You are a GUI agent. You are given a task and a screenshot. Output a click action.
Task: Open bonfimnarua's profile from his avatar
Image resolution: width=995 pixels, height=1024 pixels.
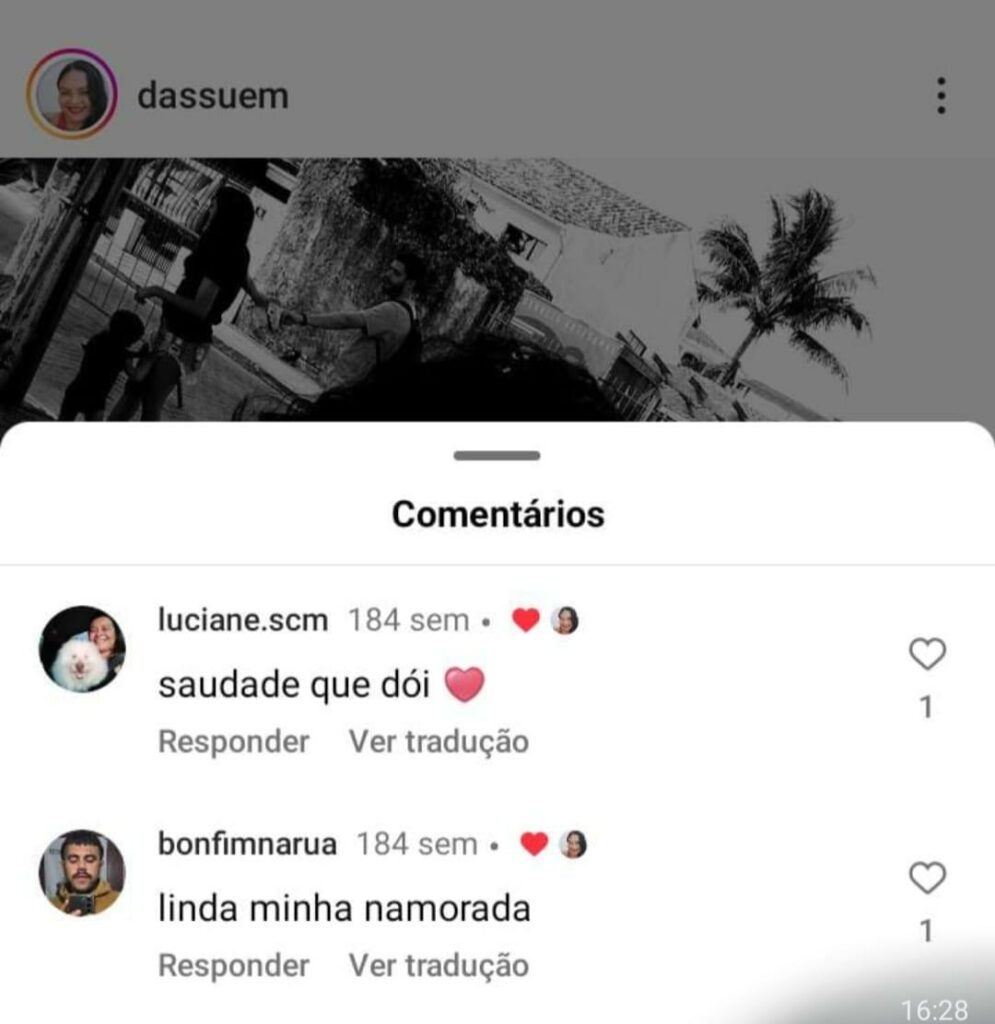point(82,873)
